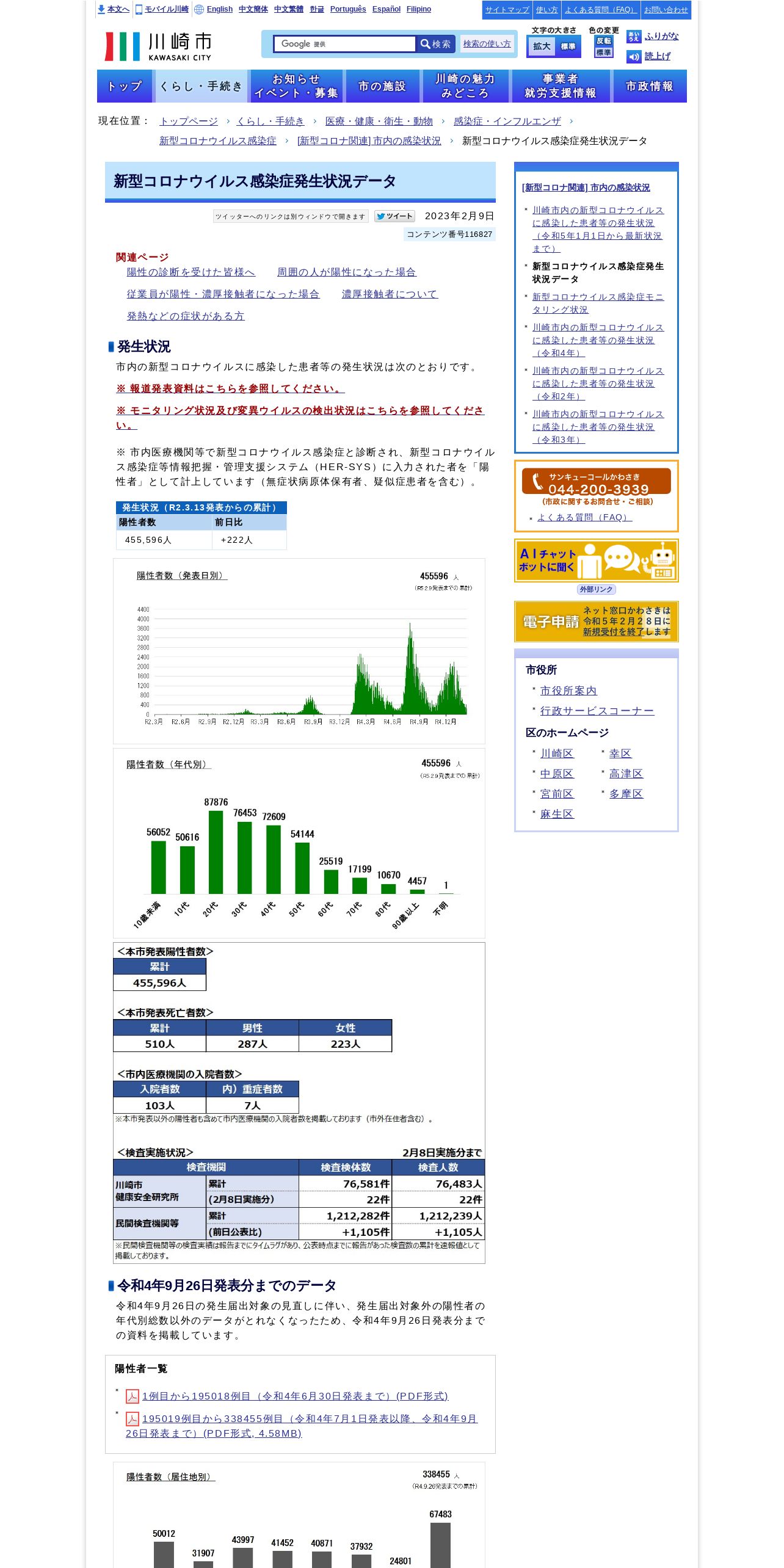Tap the Google search input field
This screenshot has height=1568, width=784.
click(x=345, y=44)
